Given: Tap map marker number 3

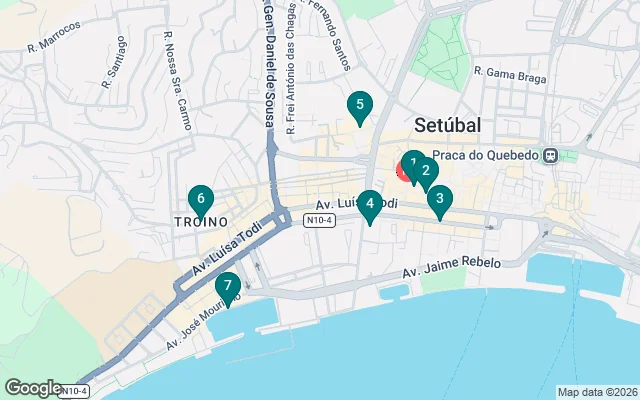Looking at the screenshot, I should (440, 199).
